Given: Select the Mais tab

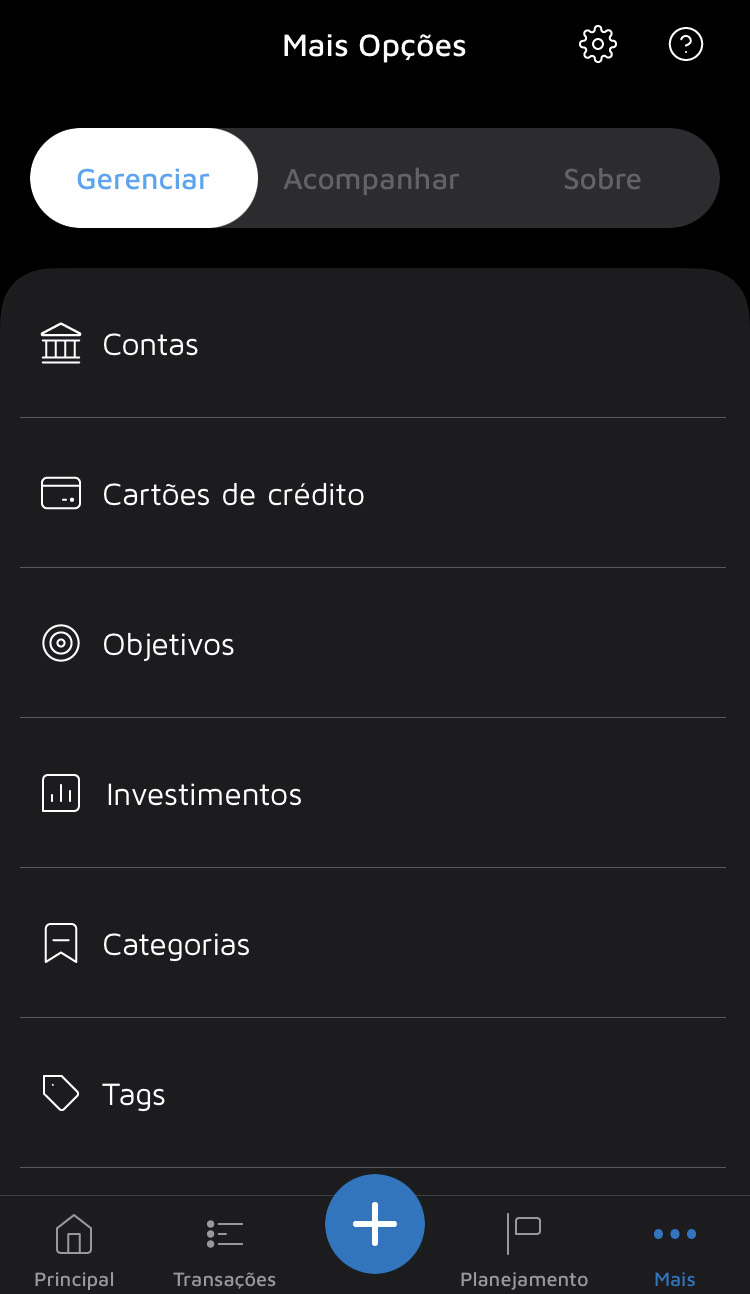Looking at the screenshot, I should pos(675,1249).
